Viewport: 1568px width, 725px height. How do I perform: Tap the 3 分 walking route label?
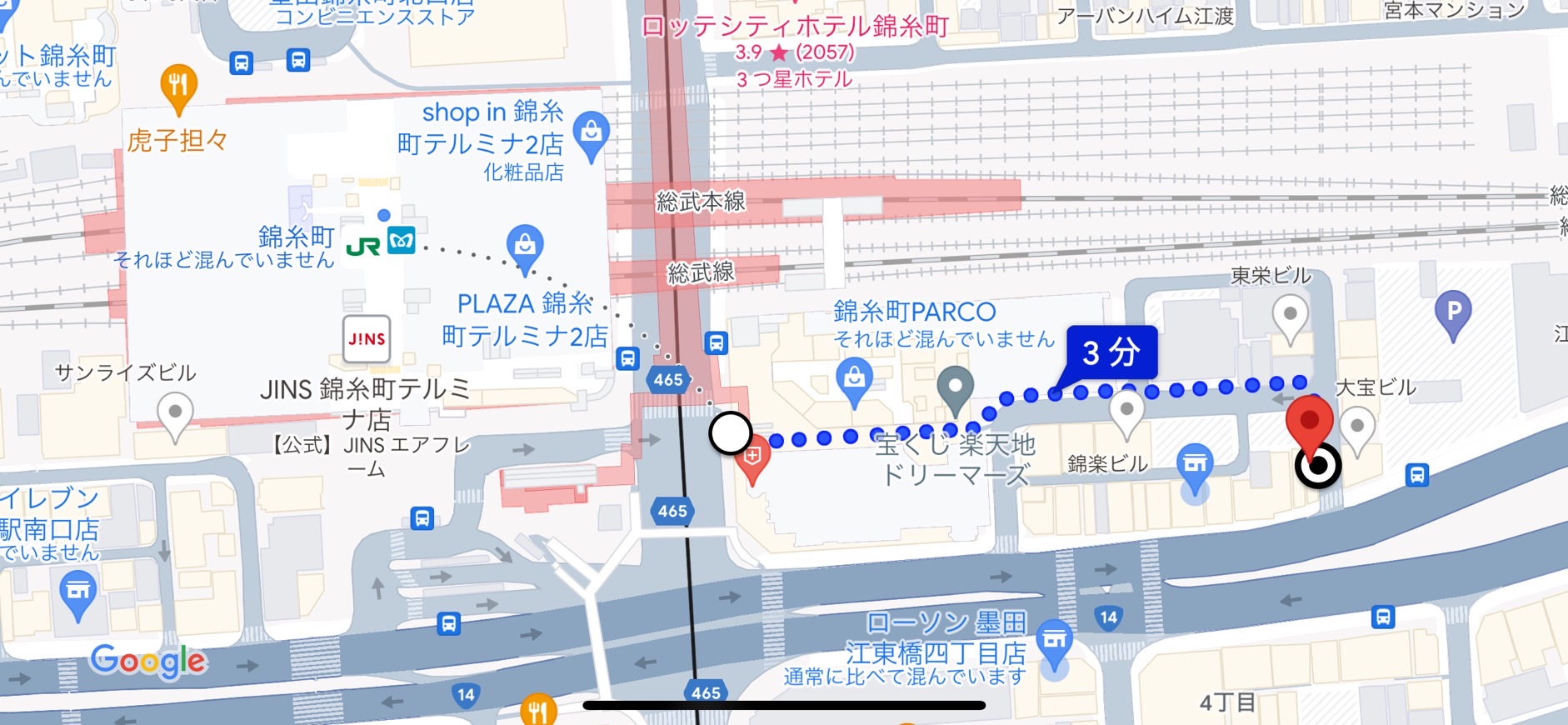tap(1111, 352)
